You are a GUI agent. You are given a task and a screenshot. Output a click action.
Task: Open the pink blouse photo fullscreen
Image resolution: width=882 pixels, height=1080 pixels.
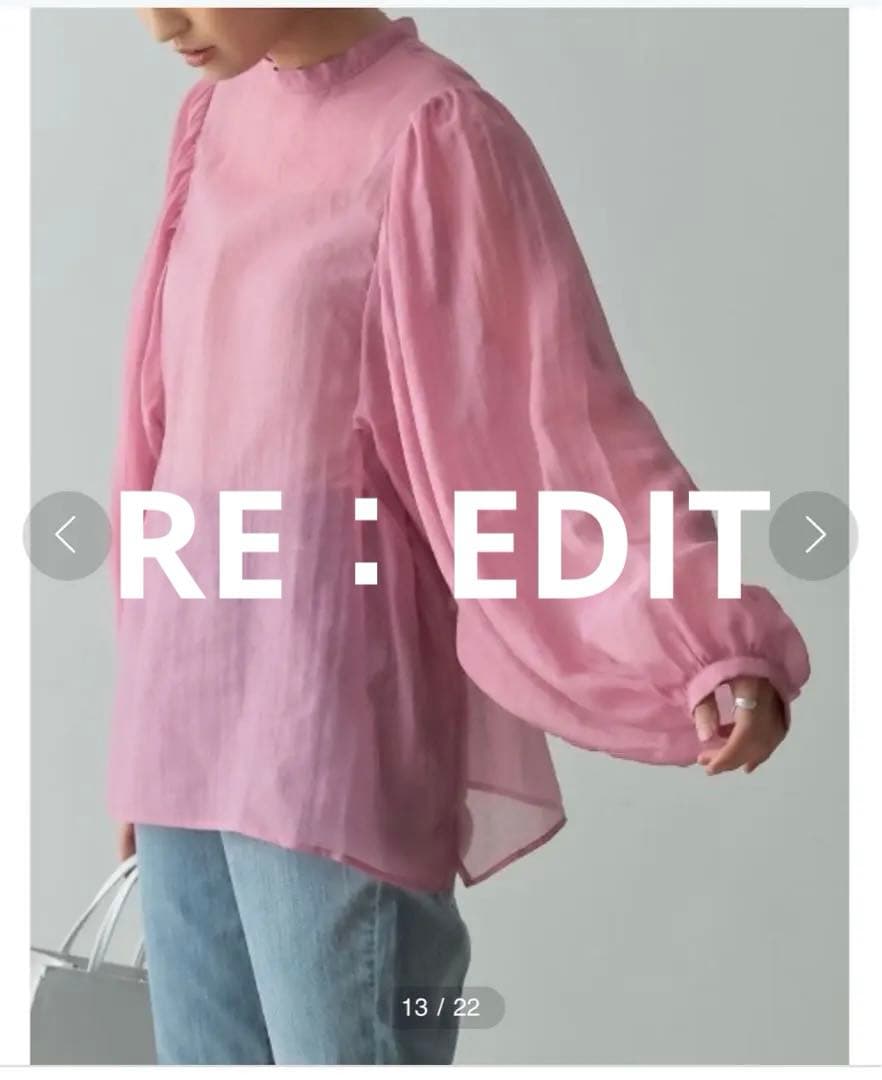[440, 300]
